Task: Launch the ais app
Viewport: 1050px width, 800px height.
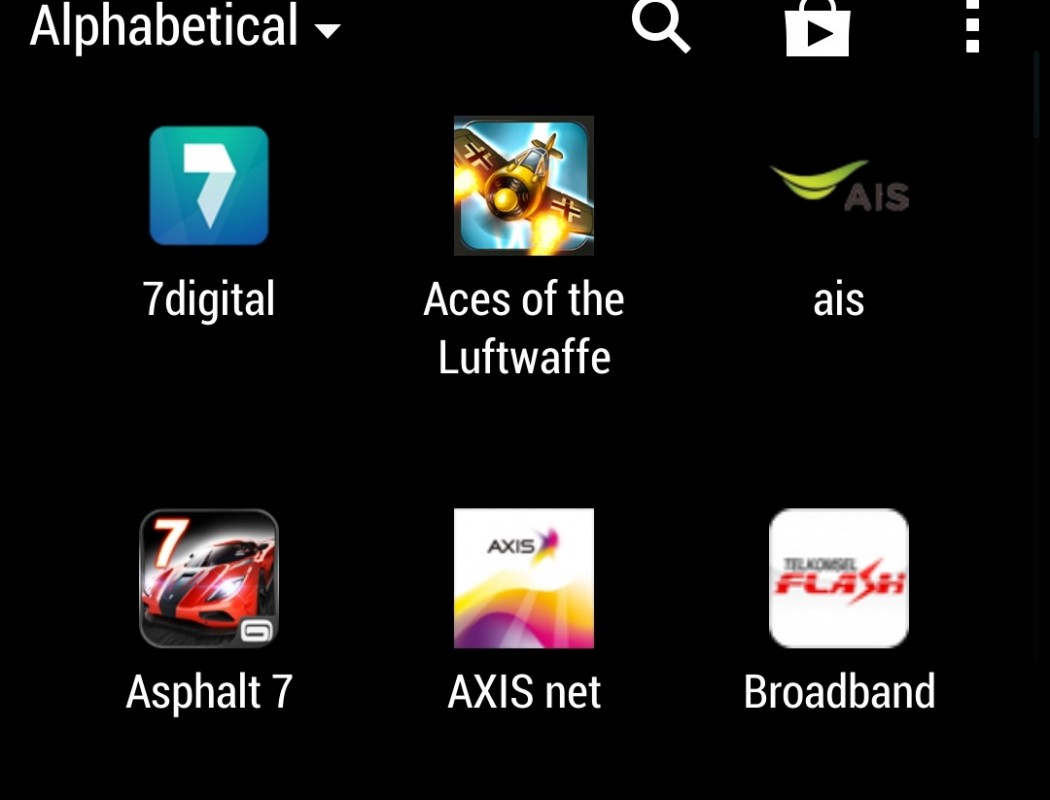Action: [839, 186]
